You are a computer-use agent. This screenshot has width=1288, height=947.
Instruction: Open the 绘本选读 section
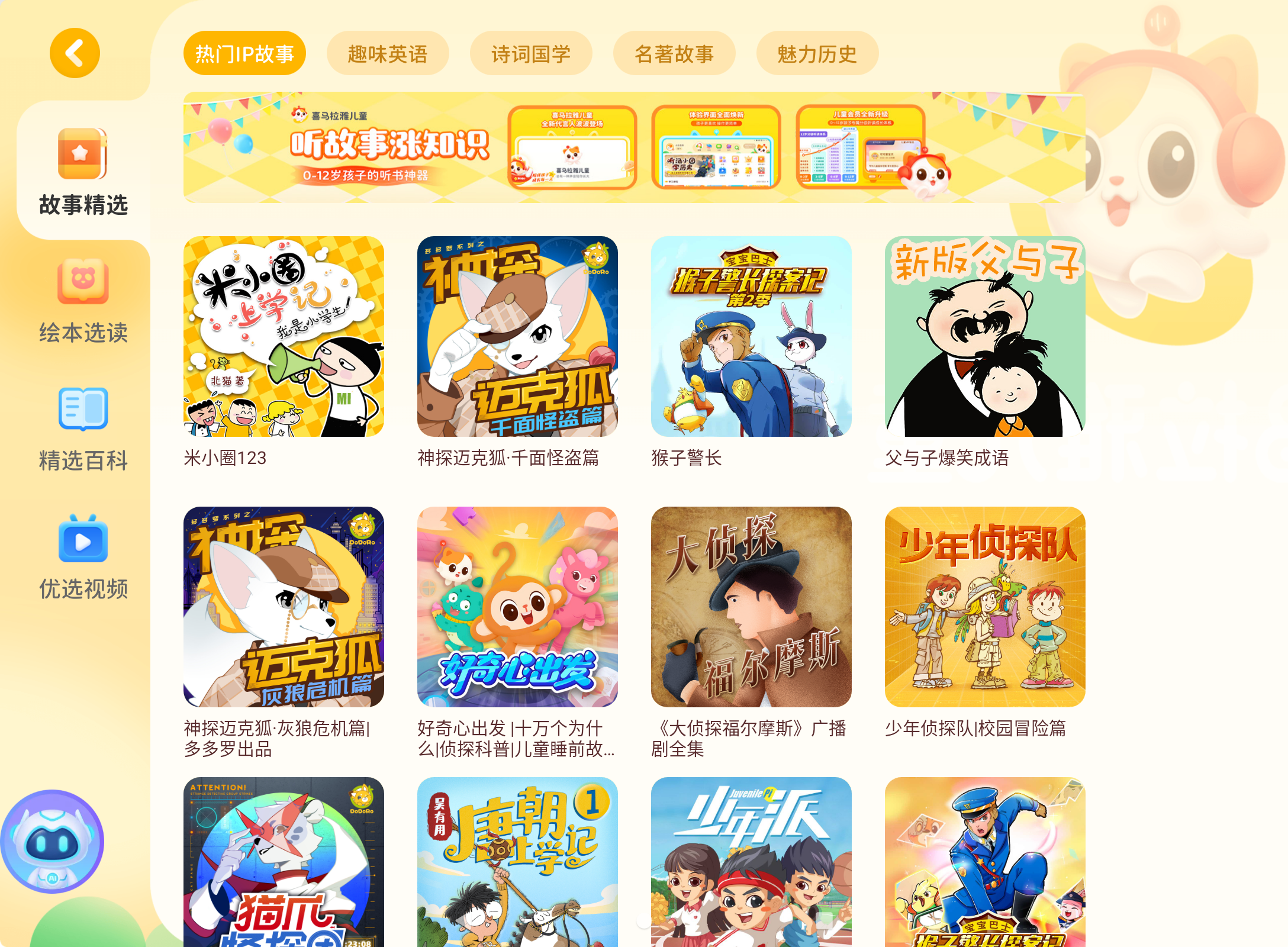click(83, 301)
